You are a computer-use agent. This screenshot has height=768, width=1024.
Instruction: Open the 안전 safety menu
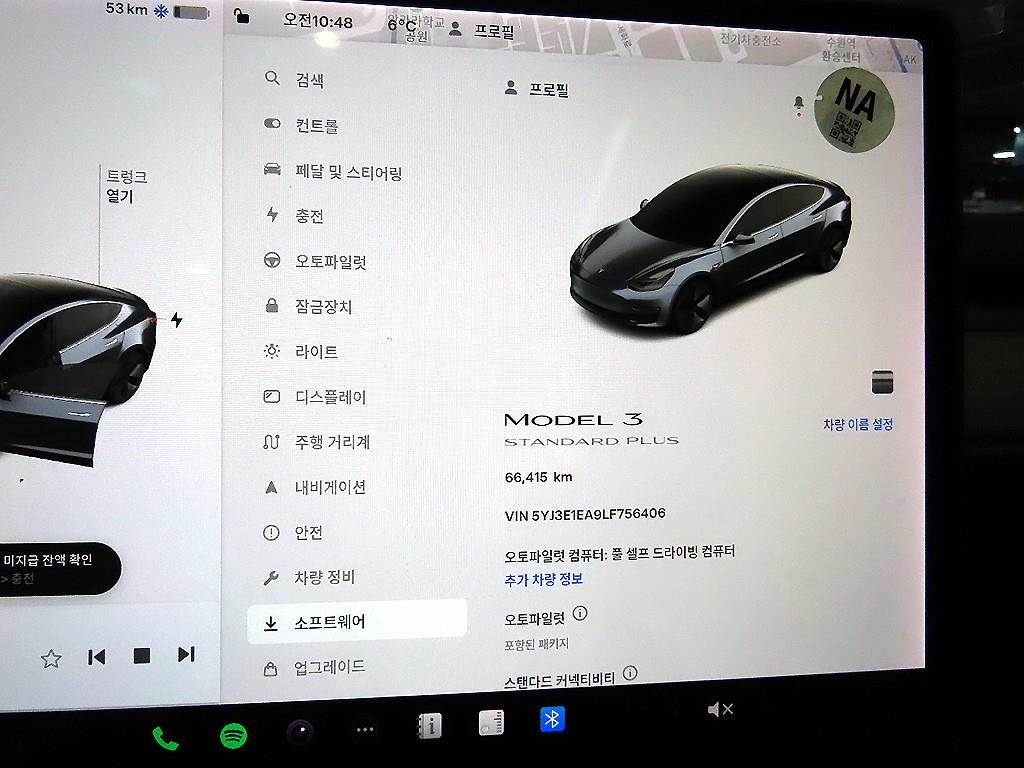308,533
